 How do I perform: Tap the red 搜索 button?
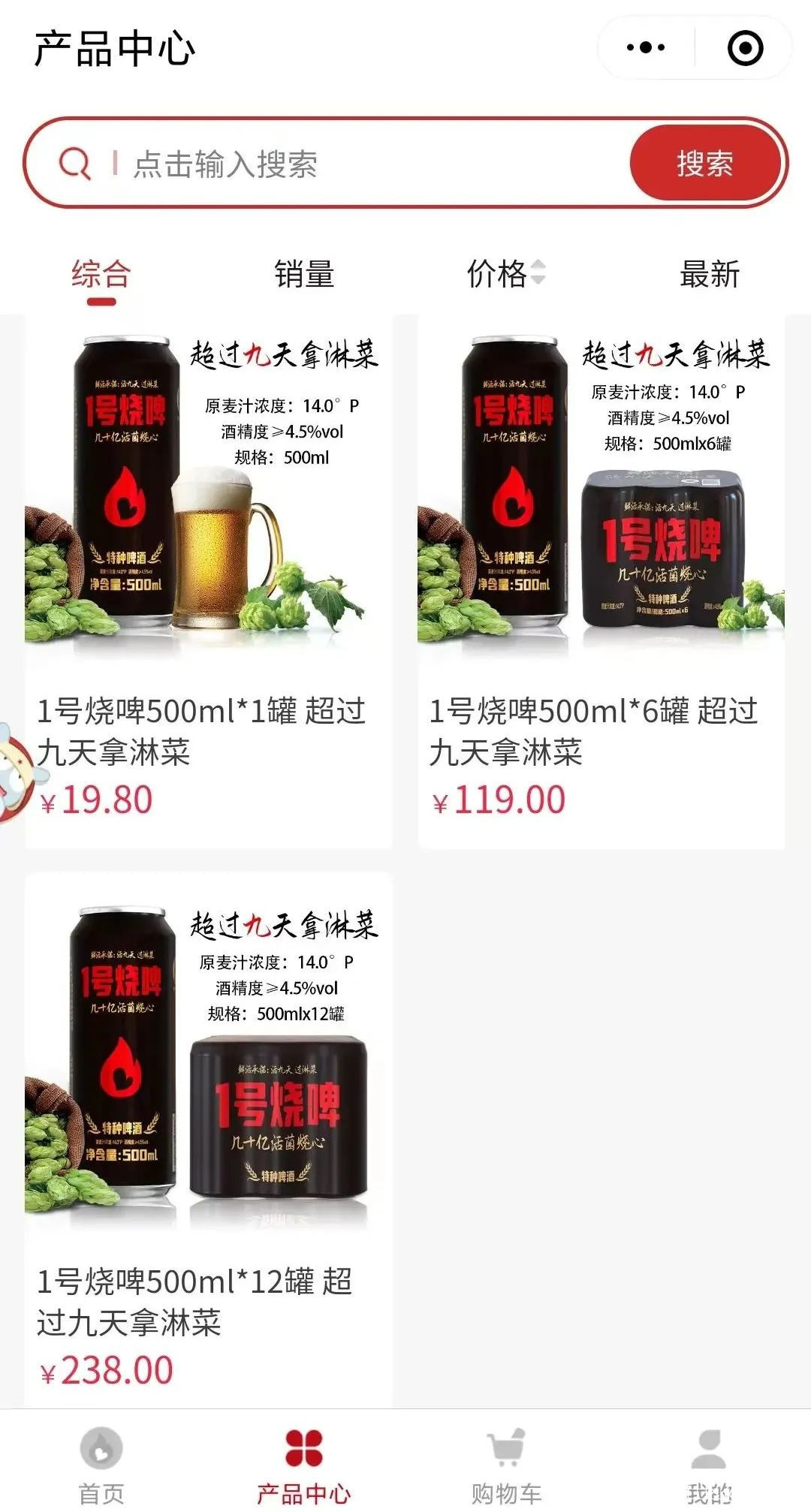pos(704,164)
